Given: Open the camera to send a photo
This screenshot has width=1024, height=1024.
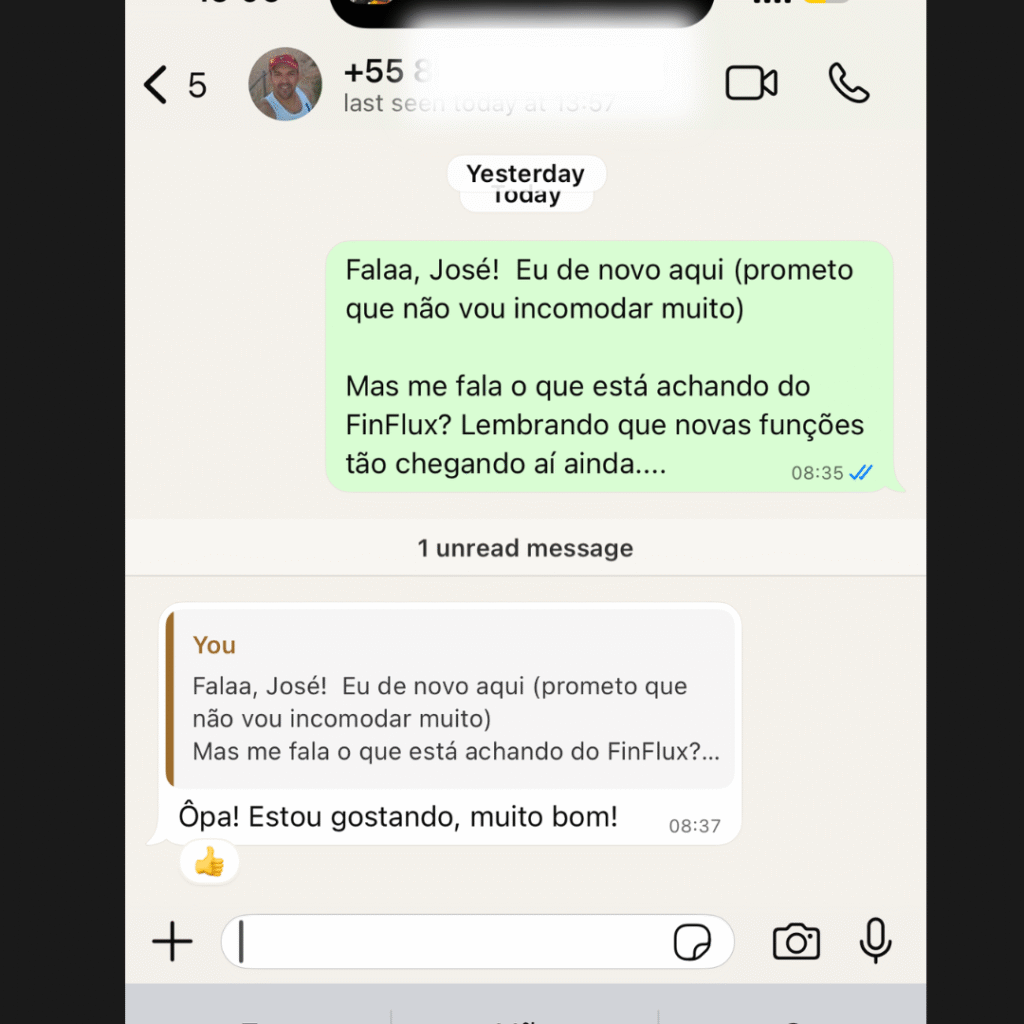Looking at the screenshot, I should click(x=796, y=941).
